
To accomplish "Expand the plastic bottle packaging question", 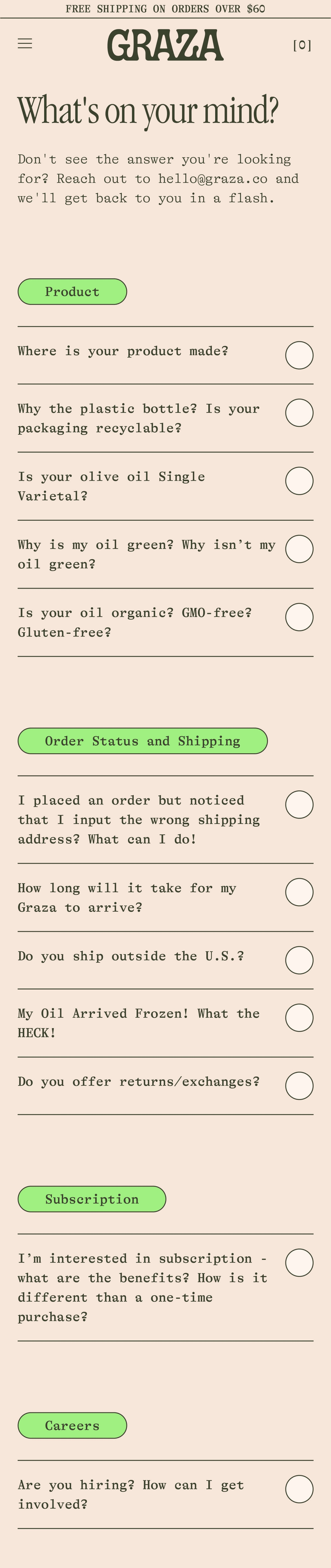I will (299, 413).
